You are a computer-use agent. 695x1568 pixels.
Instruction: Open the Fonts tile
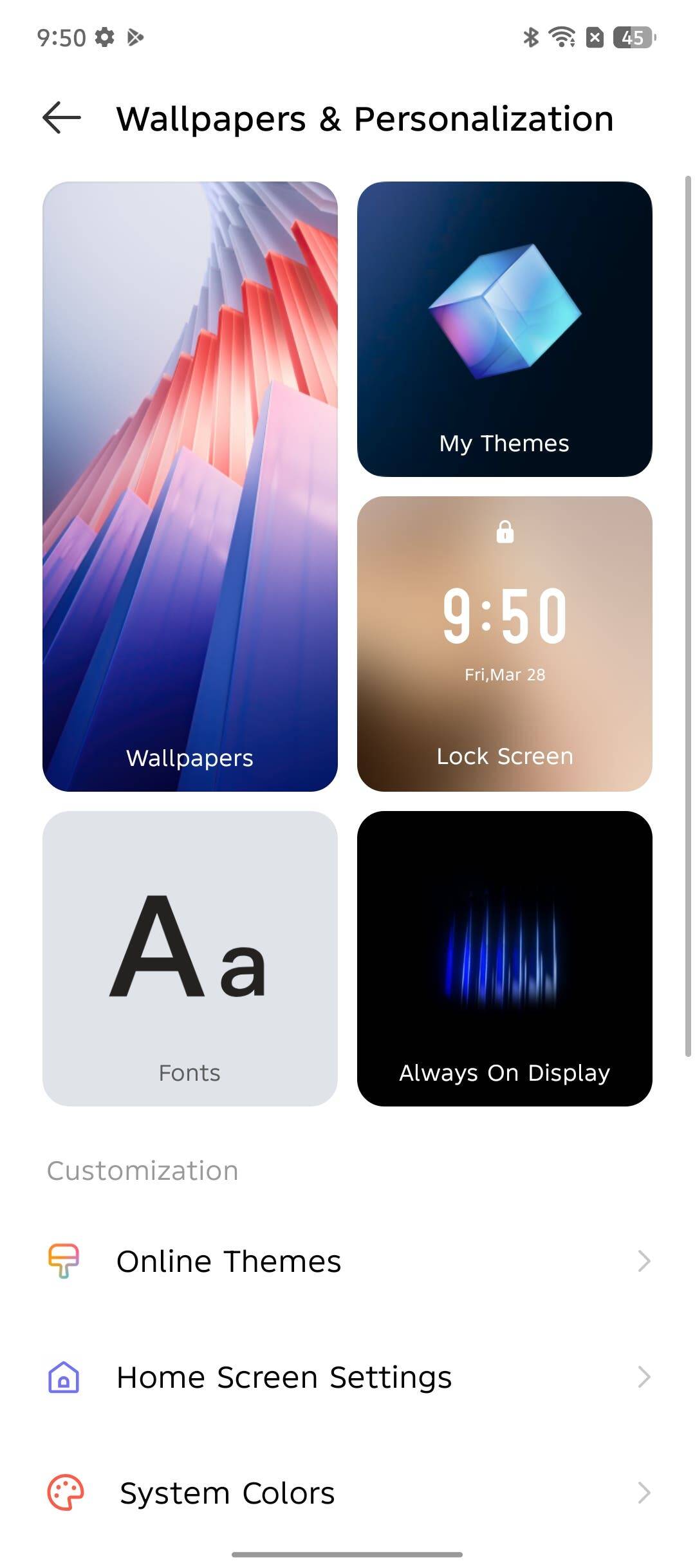[x=190, y=958]
